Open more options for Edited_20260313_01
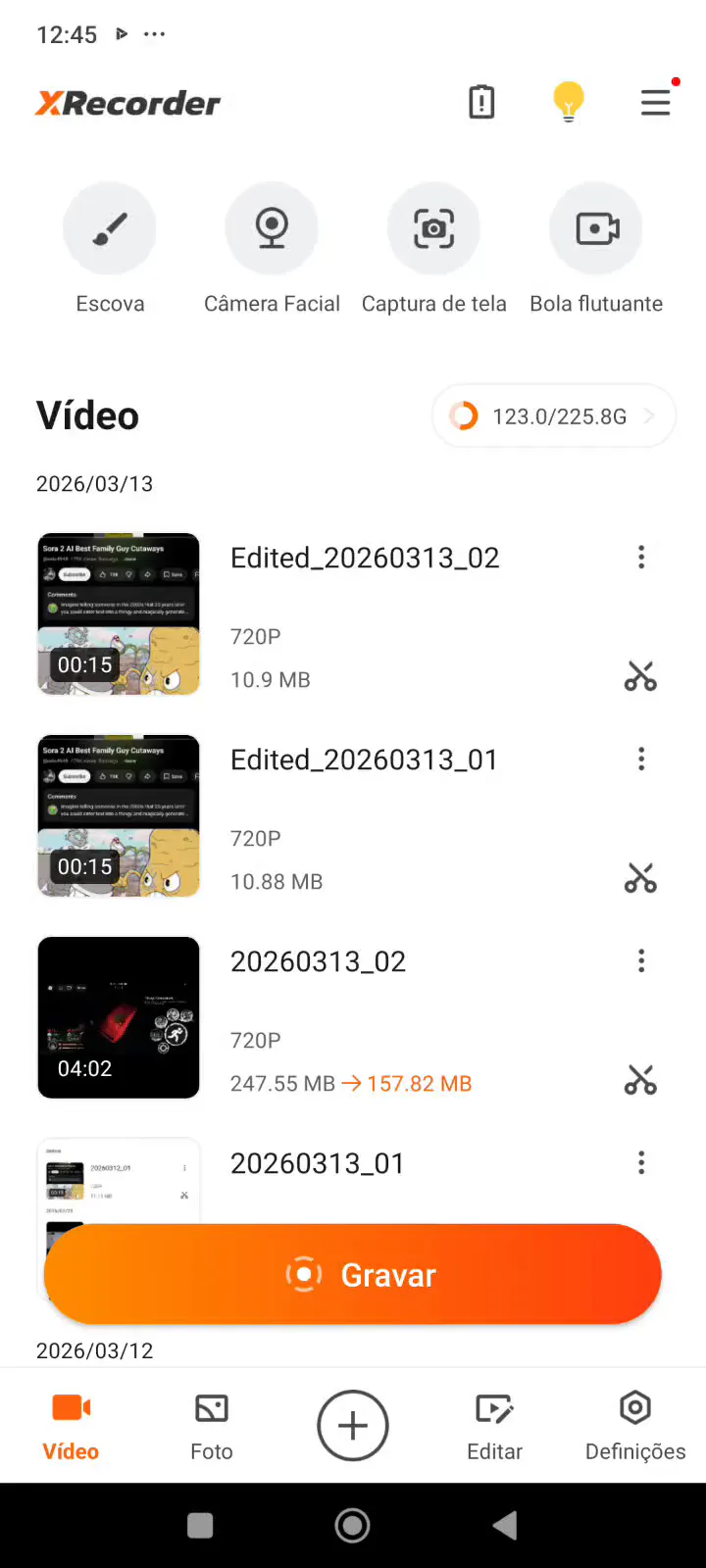This screenshot has height=1568, width=706. [x=641, y=759]
